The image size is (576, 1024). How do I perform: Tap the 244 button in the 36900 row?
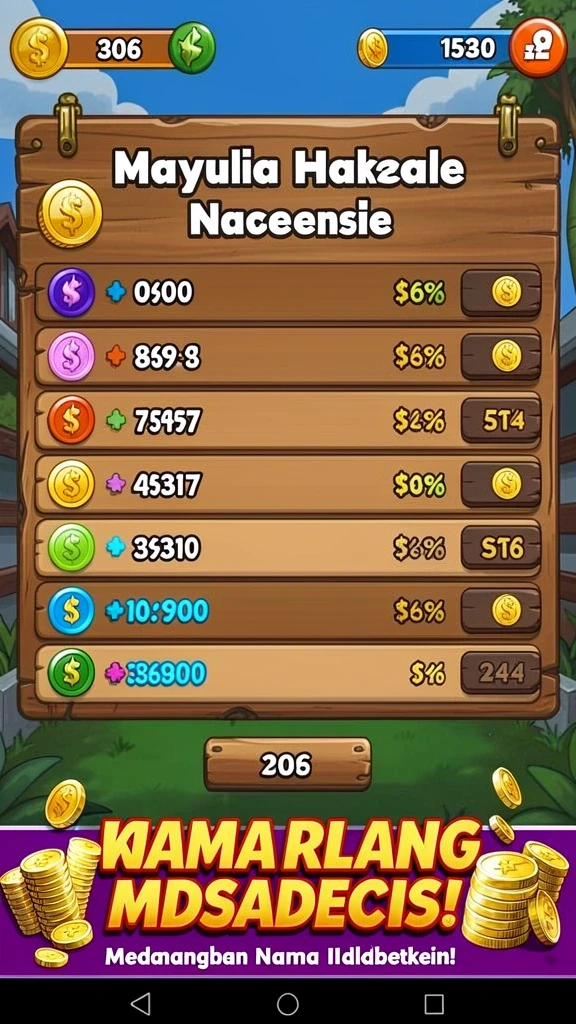point(501,672)
